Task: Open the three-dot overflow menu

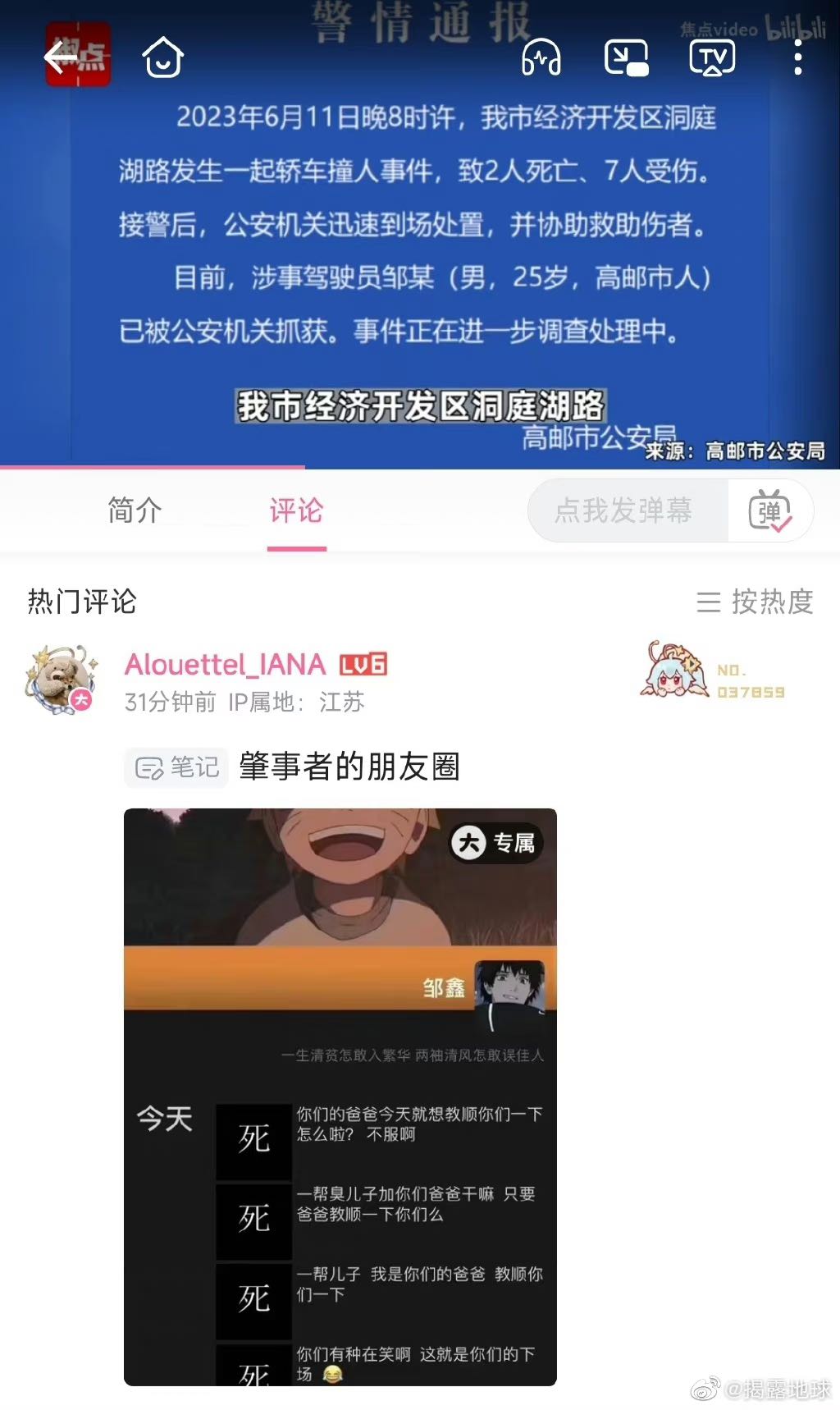Action: click(x=797, y=57)
